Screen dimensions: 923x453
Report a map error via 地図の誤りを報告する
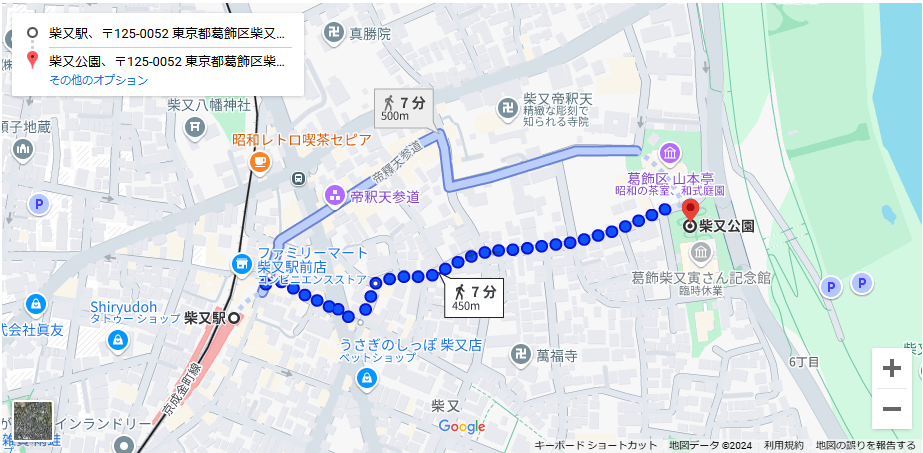(865, 445)
